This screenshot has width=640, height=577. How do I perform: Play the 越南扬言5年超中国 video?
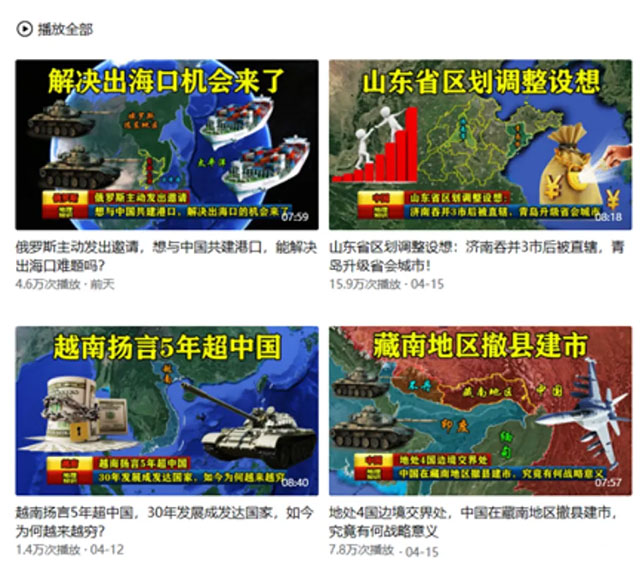pyautogui.click(x=167, y=410)
